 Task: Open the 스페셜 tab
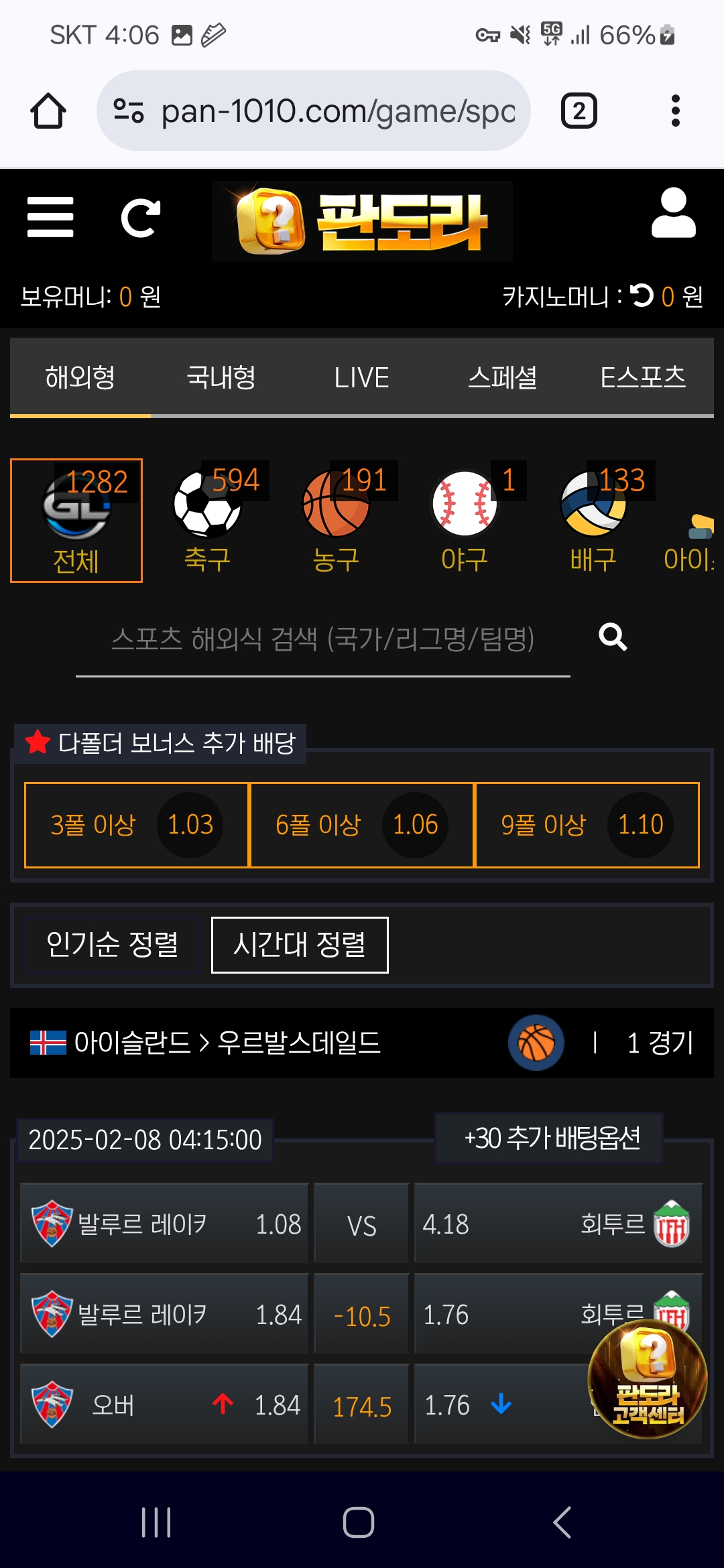click(x=502, y=377)
